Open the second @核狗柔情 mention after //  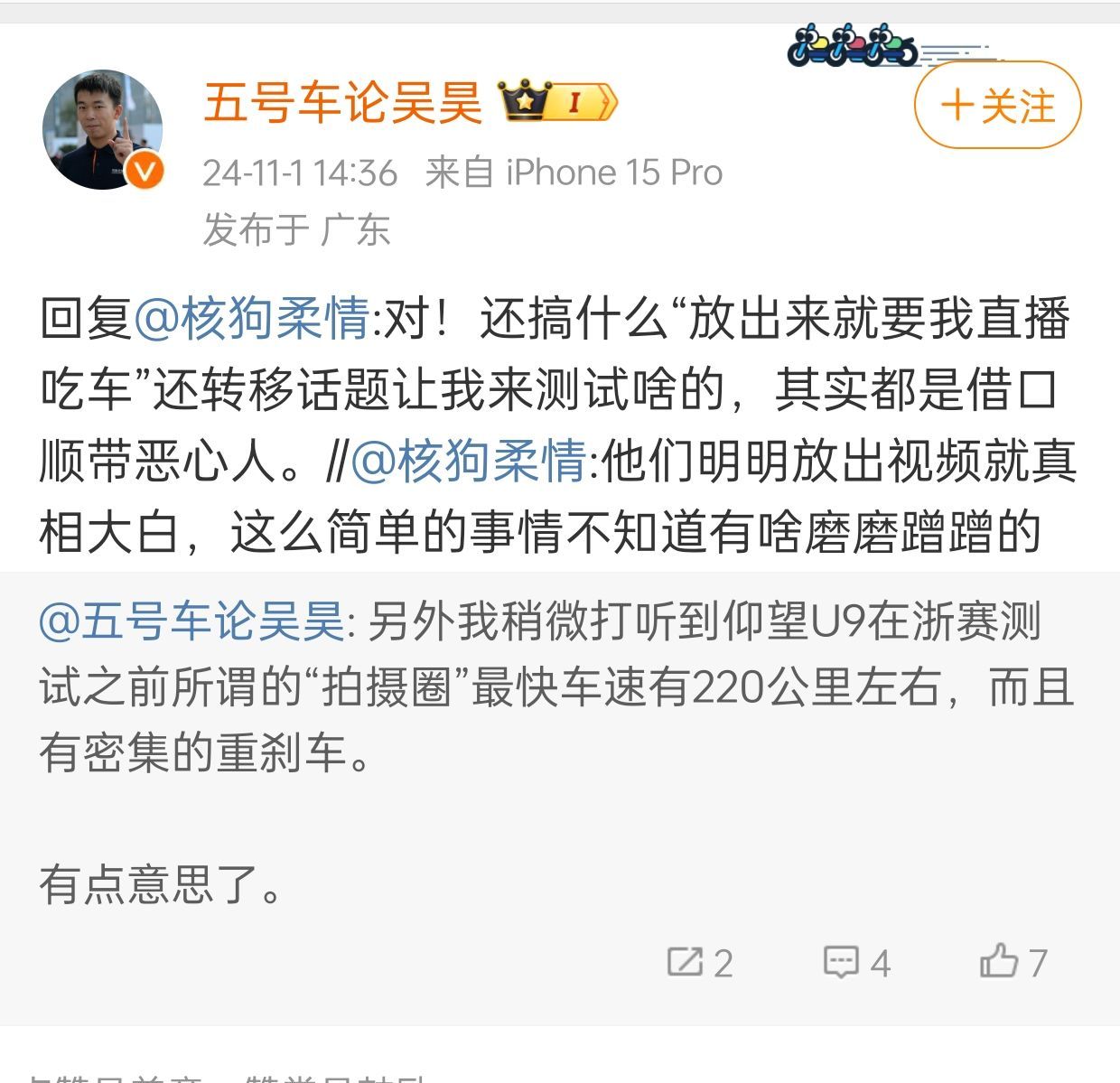[x=468, y=461]
